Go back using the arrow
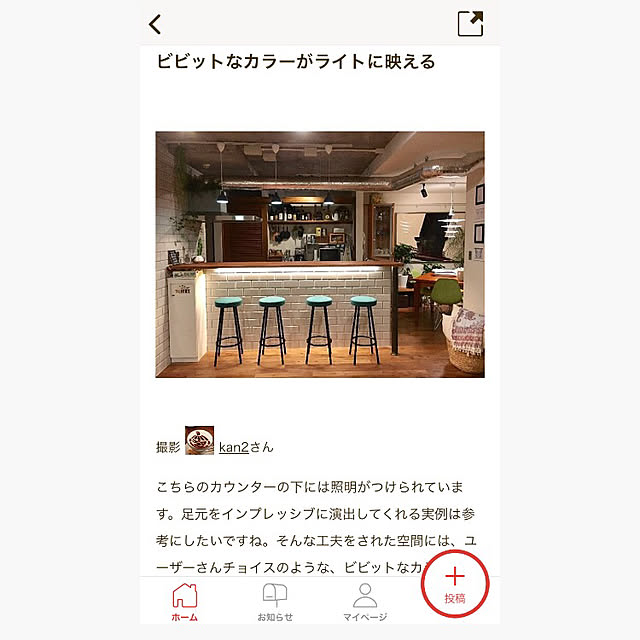The width and height of the screenshot is (640, 640). click(155, 24)
